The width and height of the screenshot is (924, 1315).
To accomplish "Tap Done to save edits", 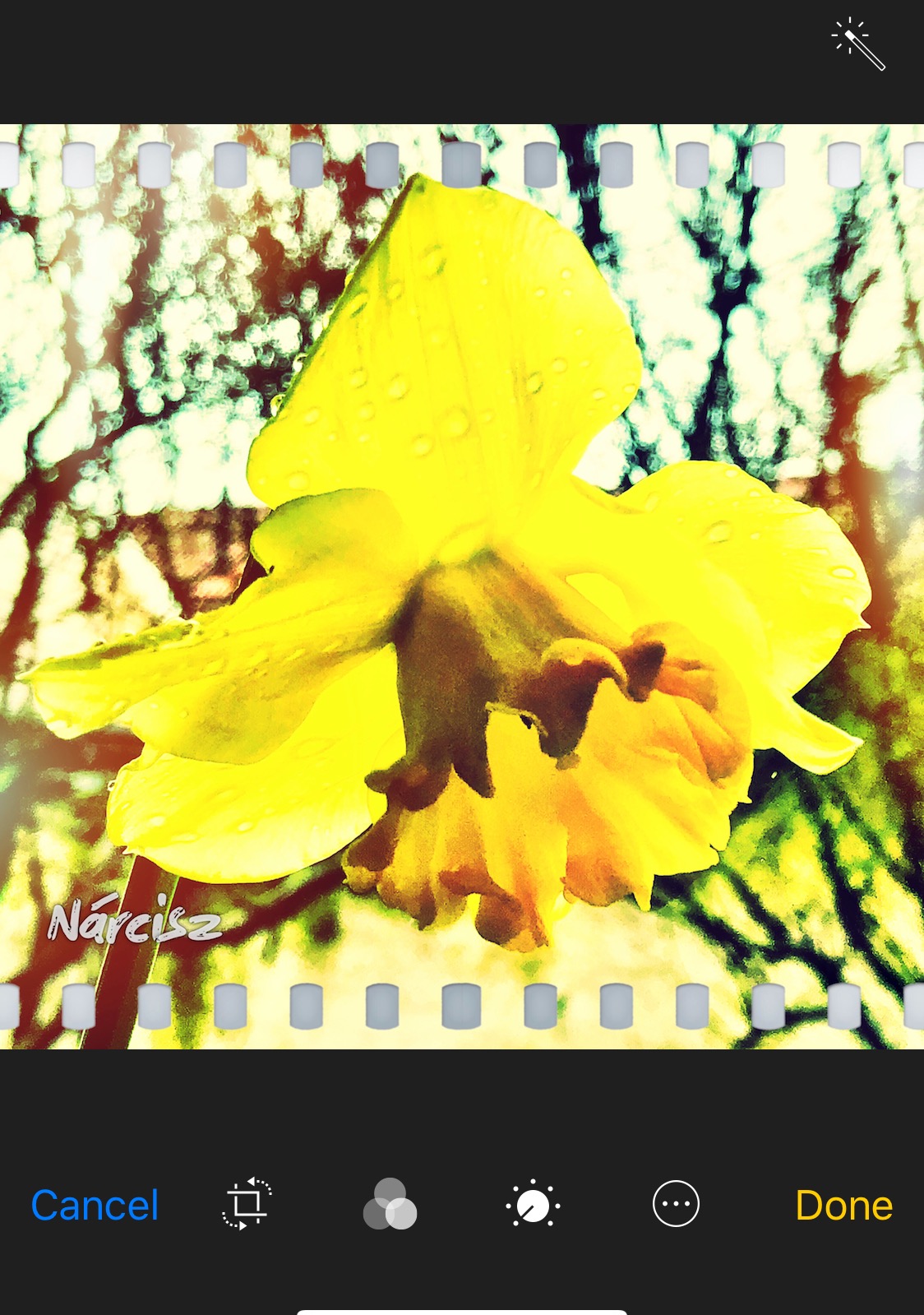I will pyautogui.click(x=843, y=1206).
